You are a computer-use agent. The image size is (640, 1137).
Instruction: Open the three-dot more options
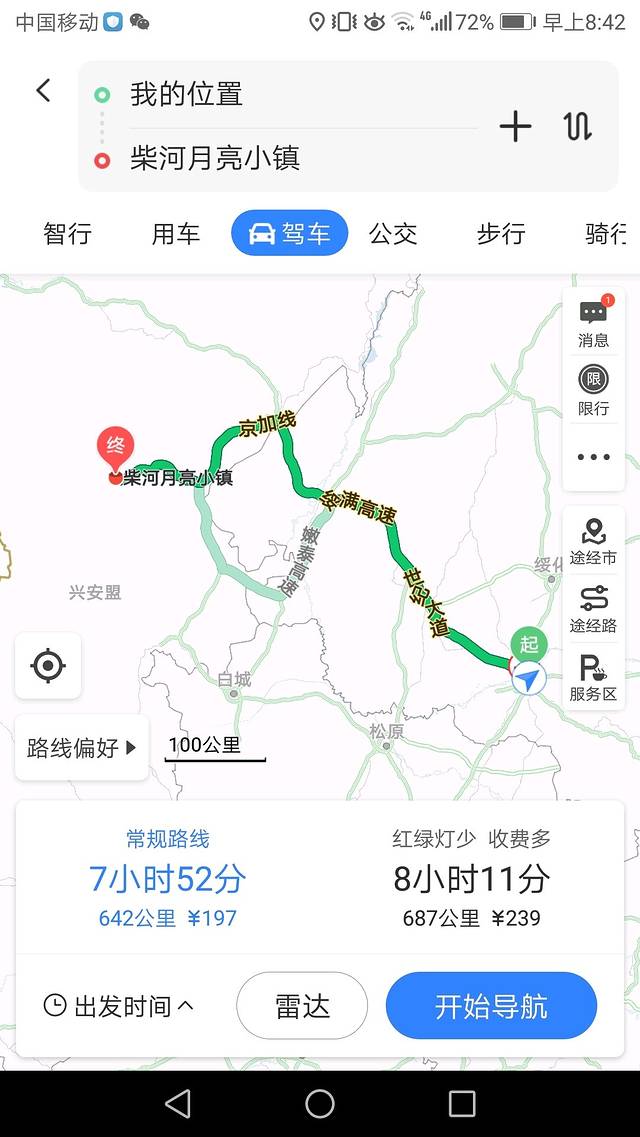pyautogui.click(x=593, y=457)
